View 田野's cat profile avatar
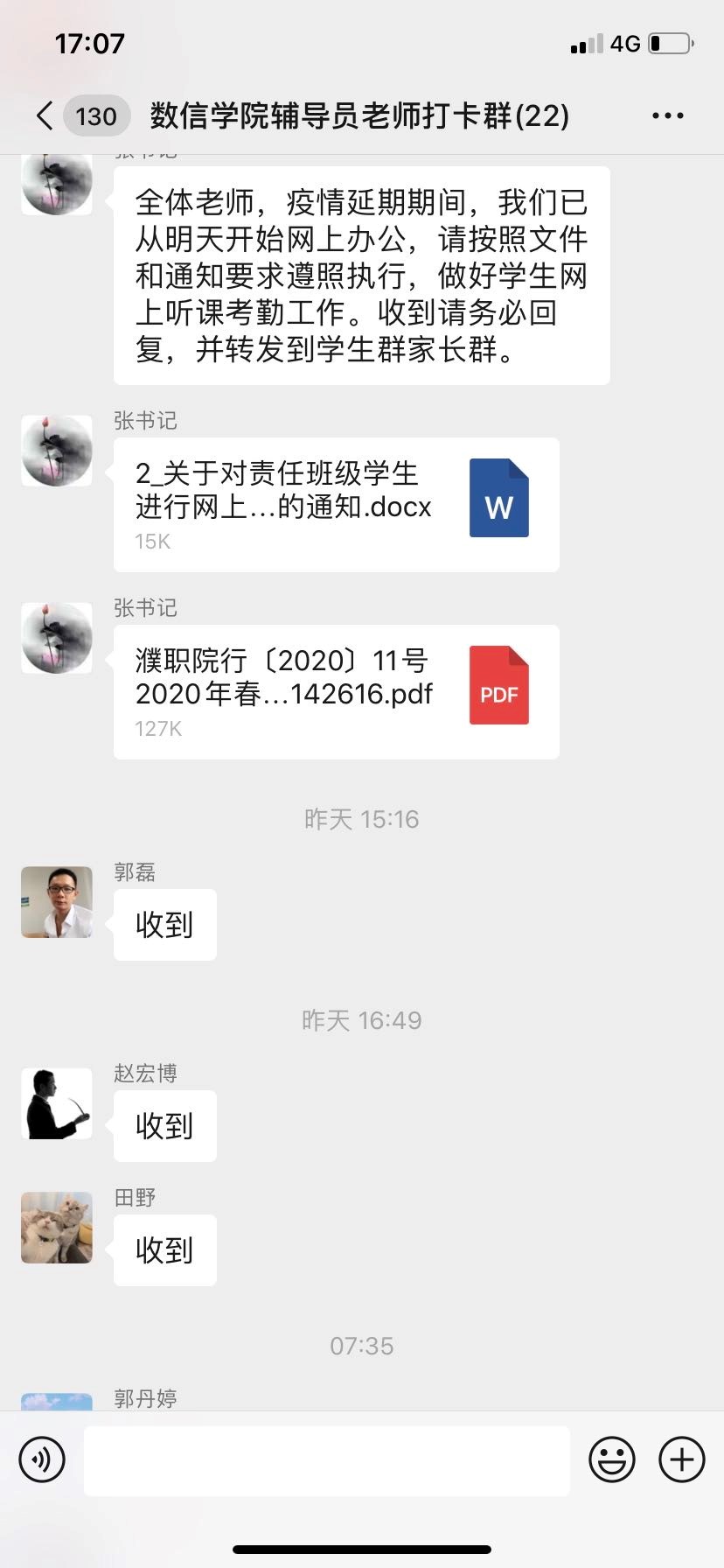 (x=57, y=1228)
